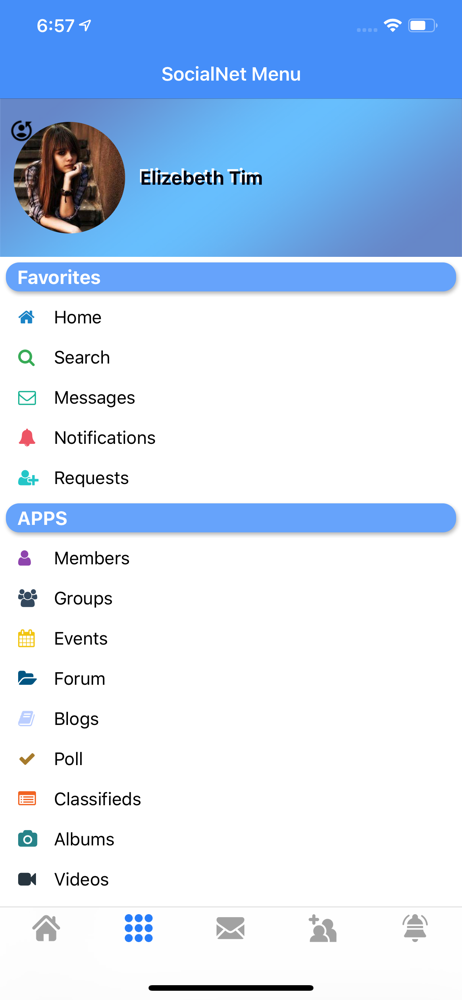Tap the change profile photo icon
The width and height of the screenshot is (462, 1000).
click(x=22, y=131)
